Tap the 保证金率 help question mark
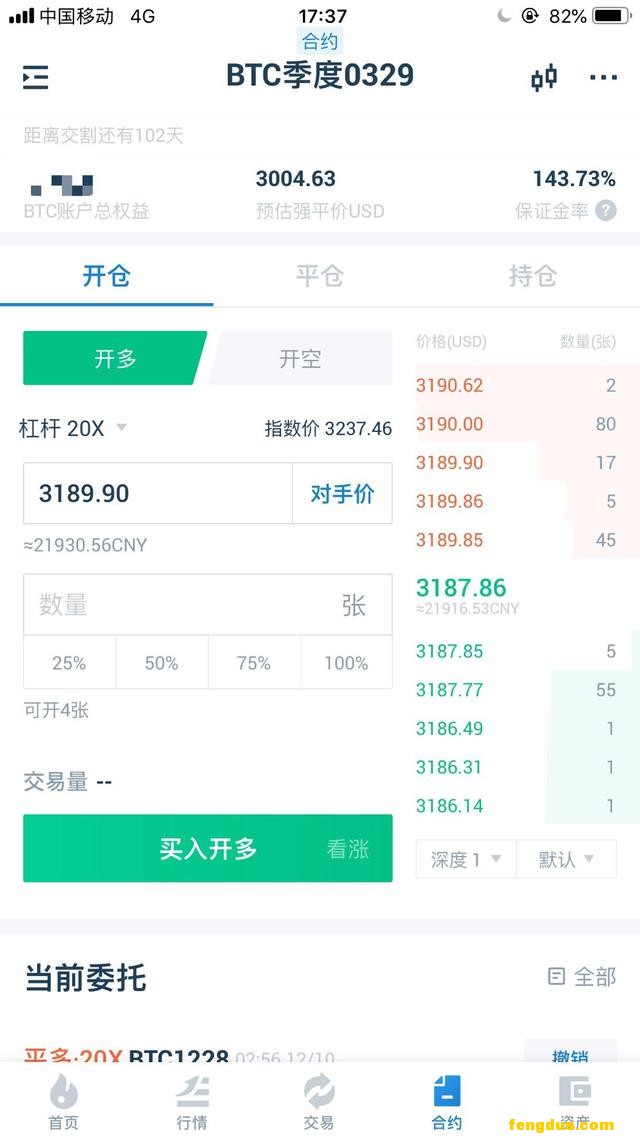Image resolution: width=640 pixels, height=1138 pixels. click(x=606, y=211)
